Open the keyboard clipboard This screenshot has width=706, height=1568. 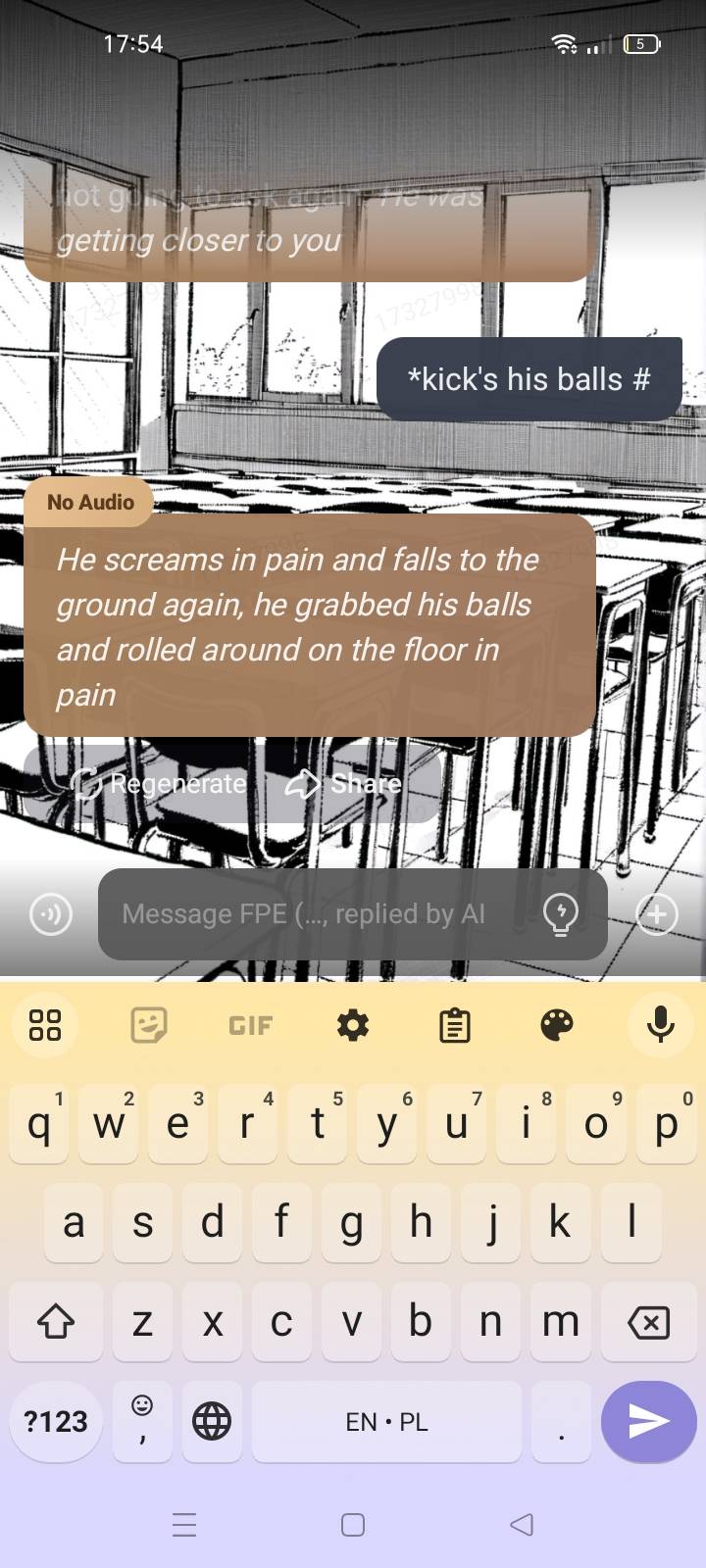454,1026
